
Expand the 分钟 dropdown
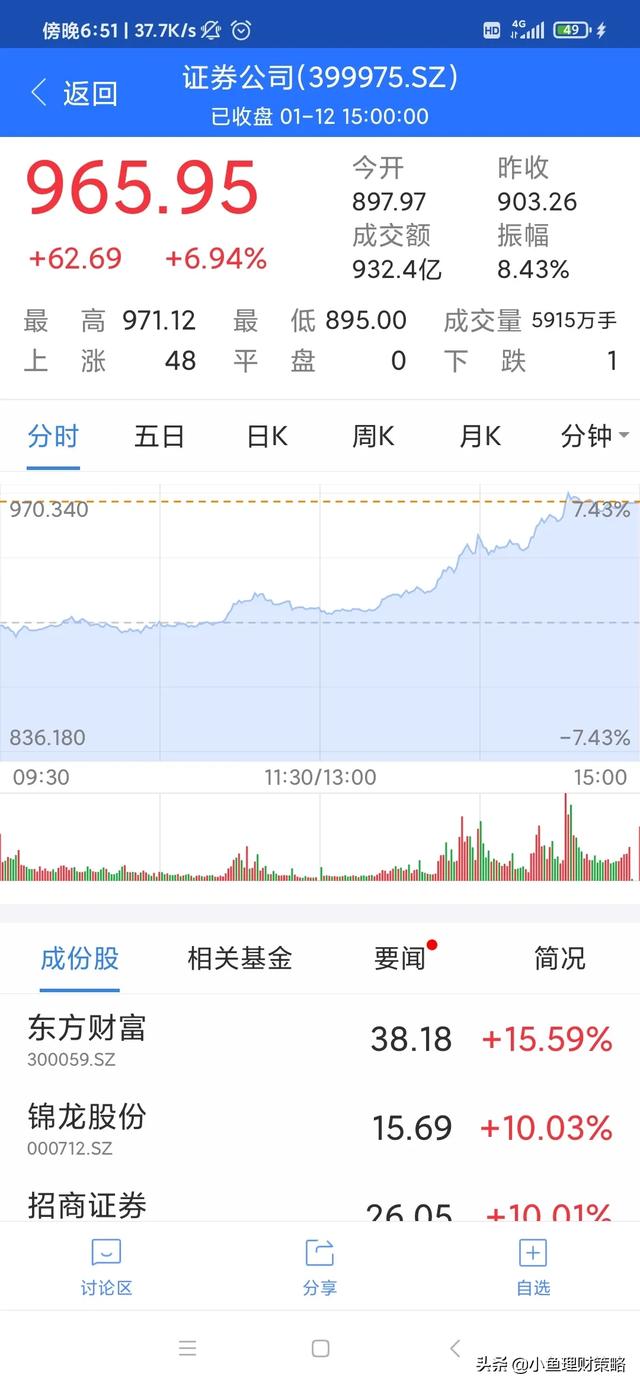pyautogui.click(x=595, y=437)
